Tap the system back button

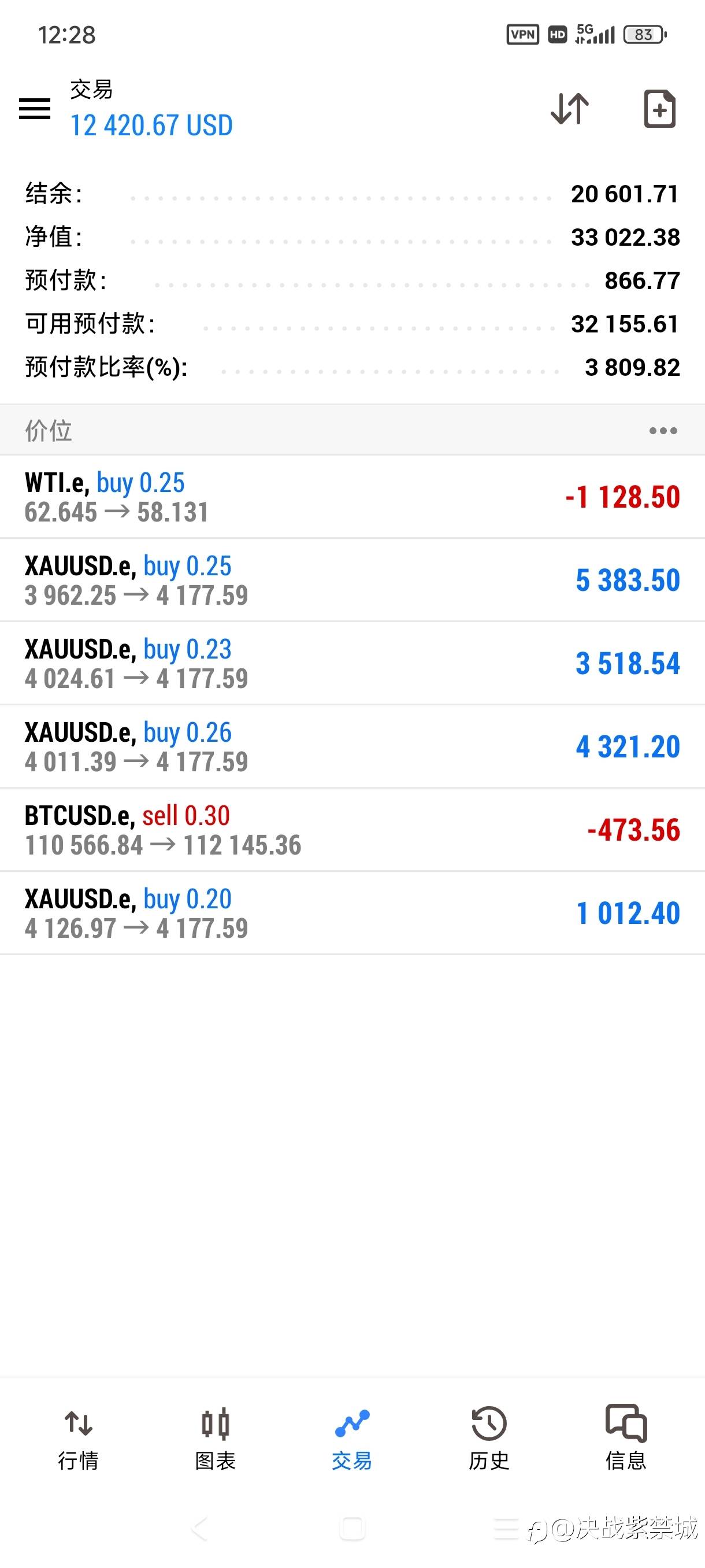(x=199, y=1529)
